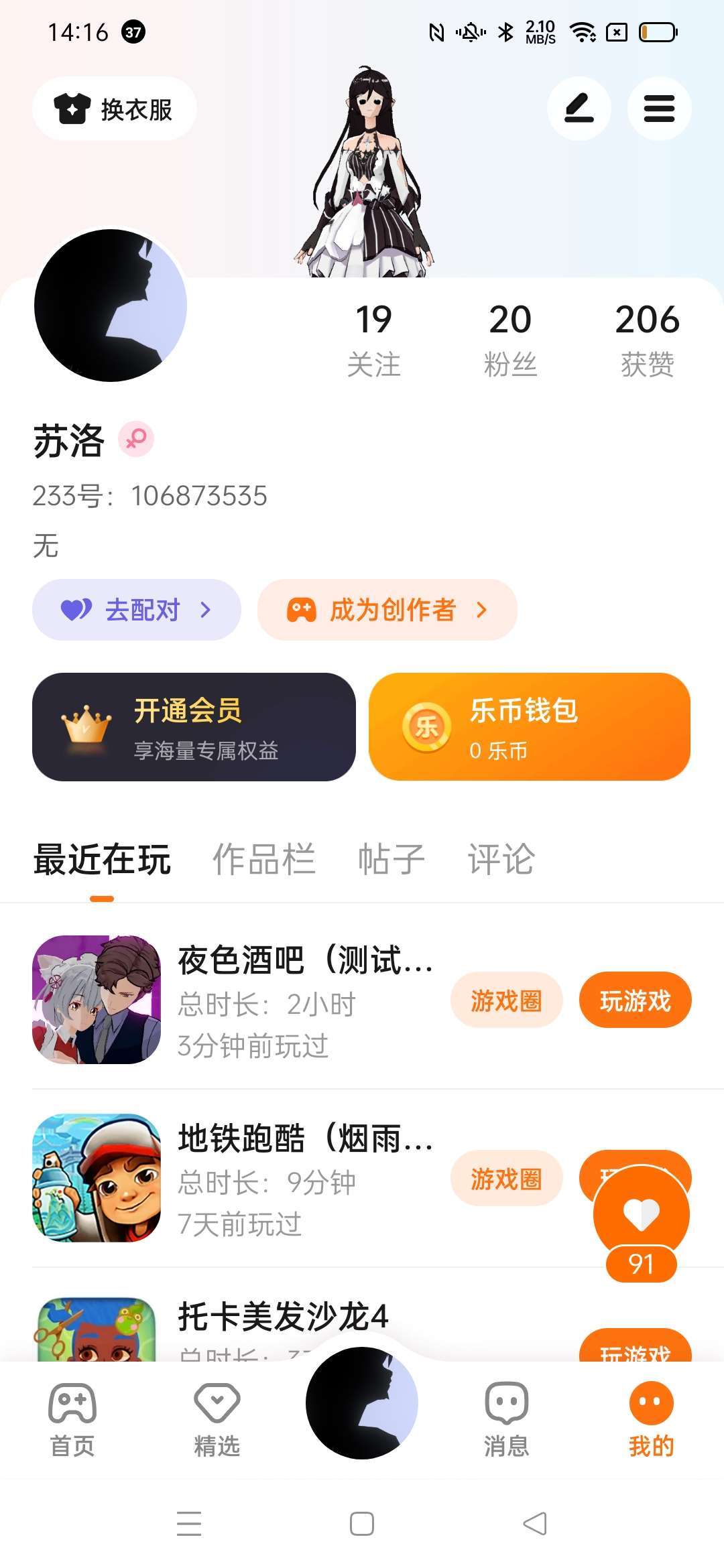Switch to the 帖子 posts tab
This screenshot has height=1568, width=724.
(x=391, y=859)
